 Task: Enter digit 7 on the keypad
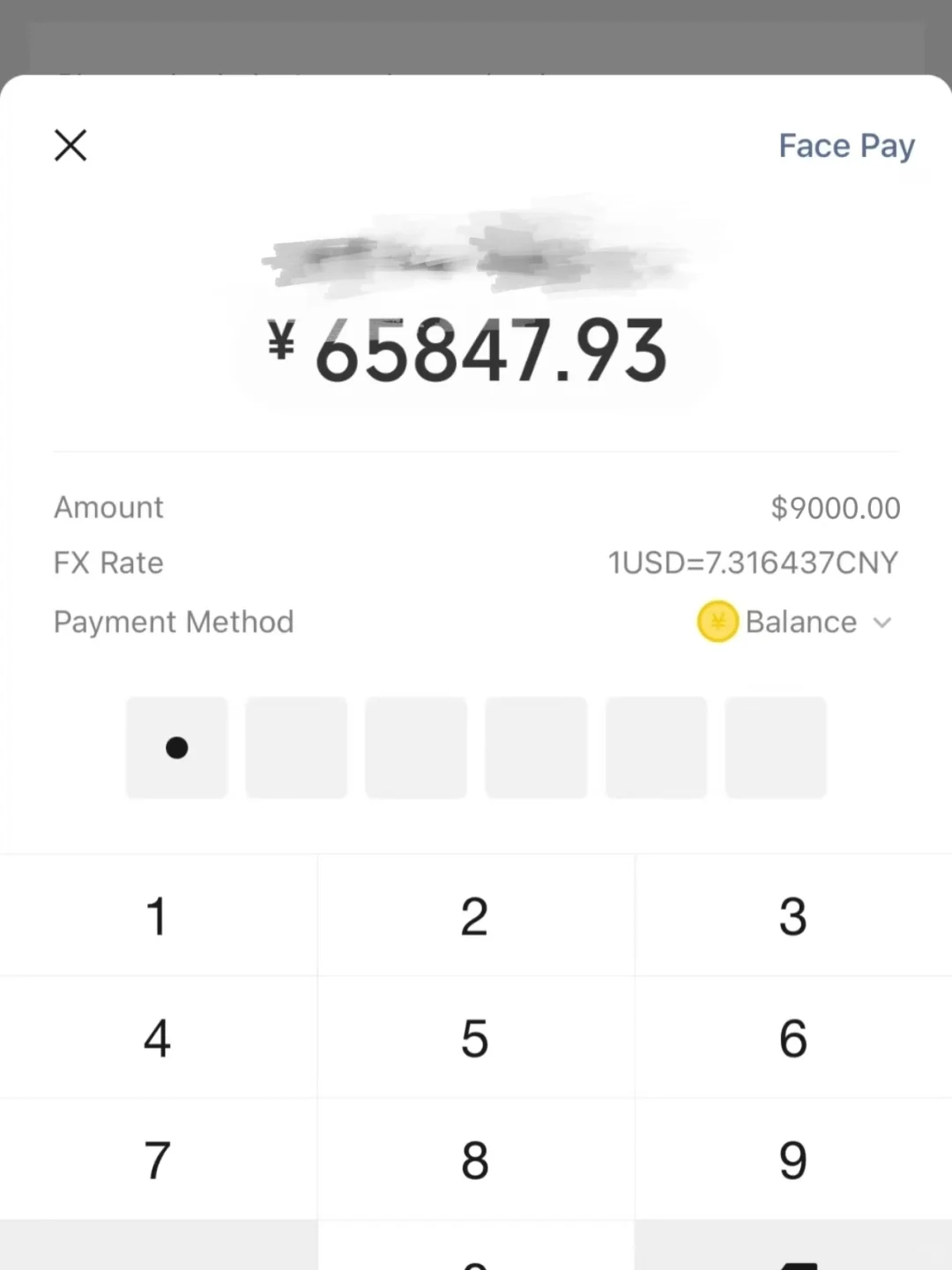point(158,1159)
